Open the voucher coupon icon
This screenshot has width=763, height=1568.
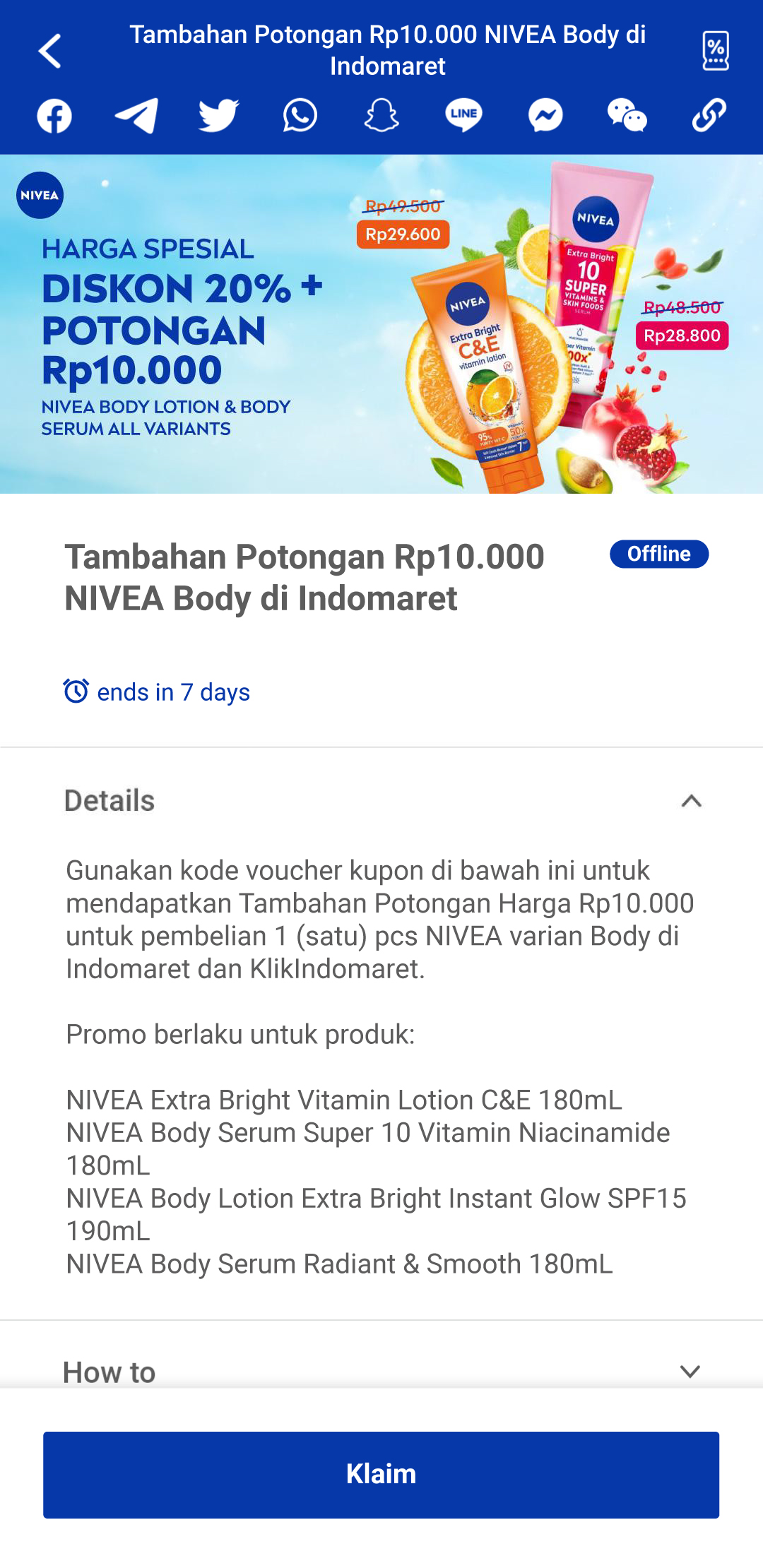coord(715,51)
